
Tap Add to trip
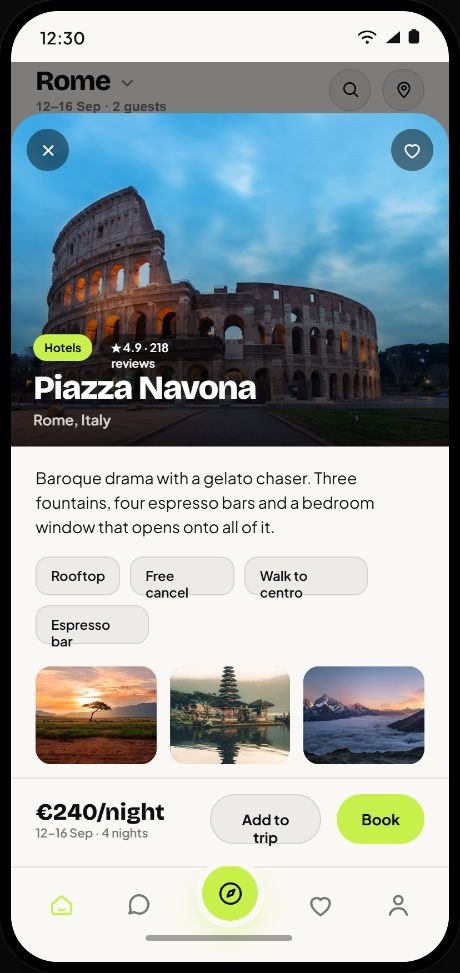point(266,819)
